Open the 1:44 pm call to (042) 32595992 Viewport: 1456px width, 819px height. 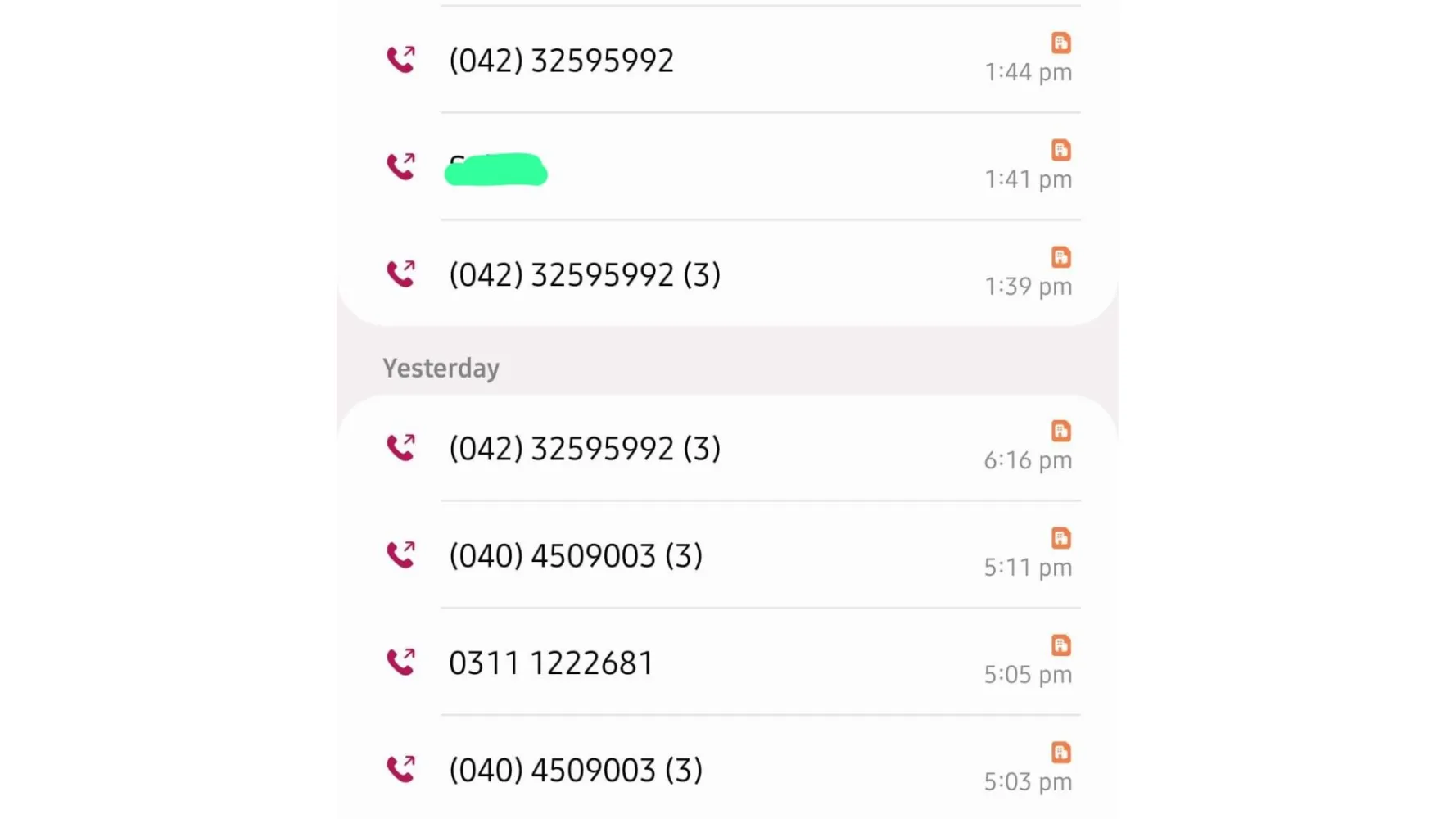click(x=562, y=61)
